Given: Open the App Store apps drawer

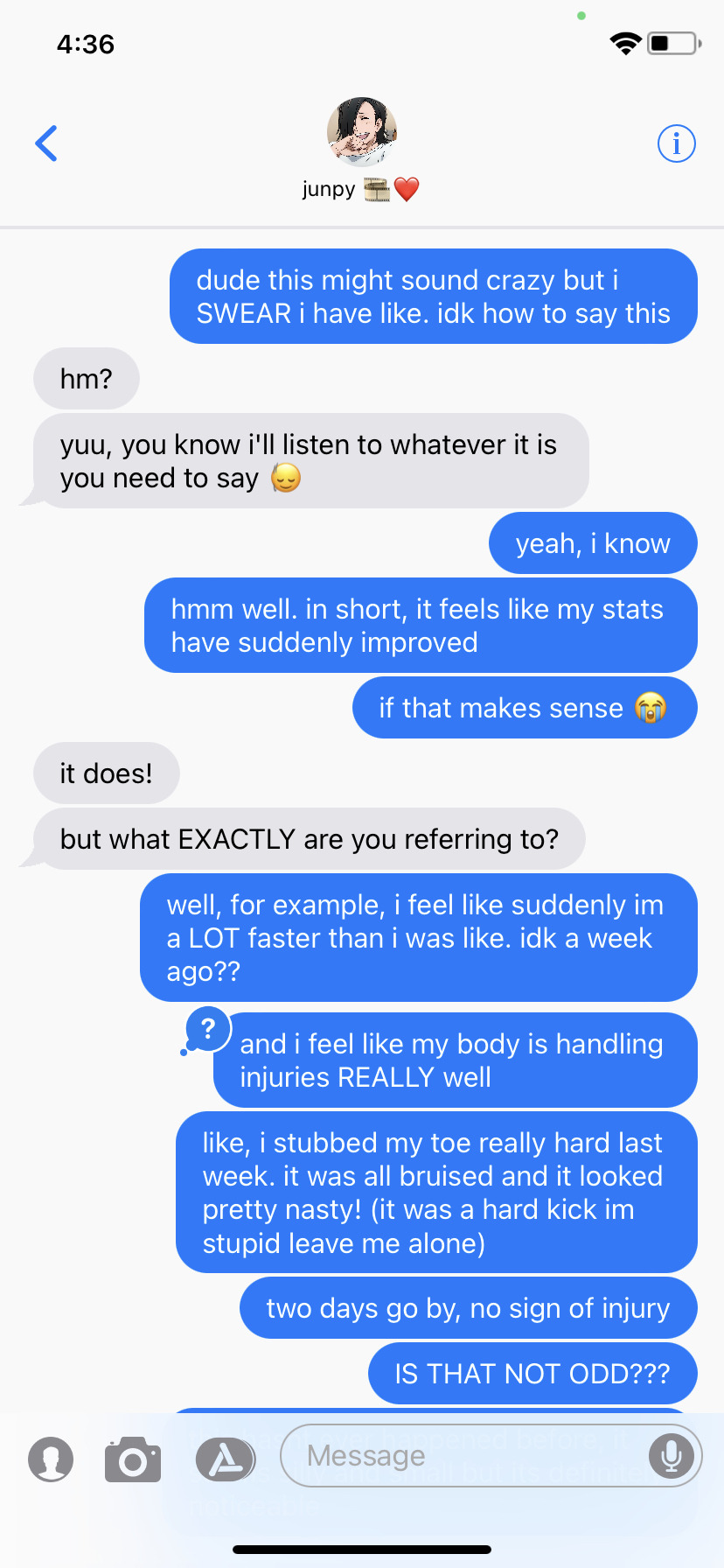Looking at the screenshot, I should click(225, 1459).
